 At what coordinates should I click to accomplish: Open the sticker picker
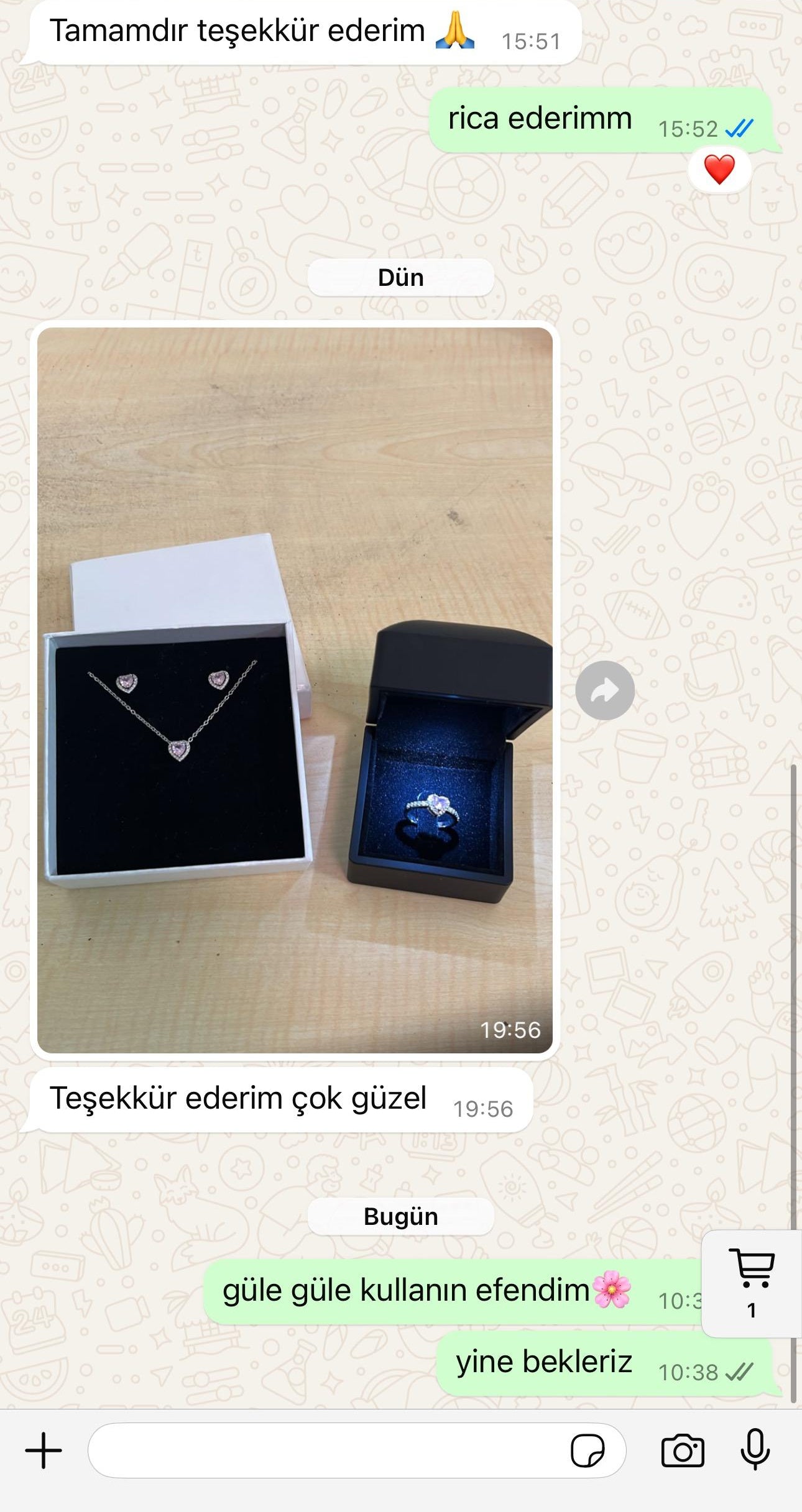587,1450
